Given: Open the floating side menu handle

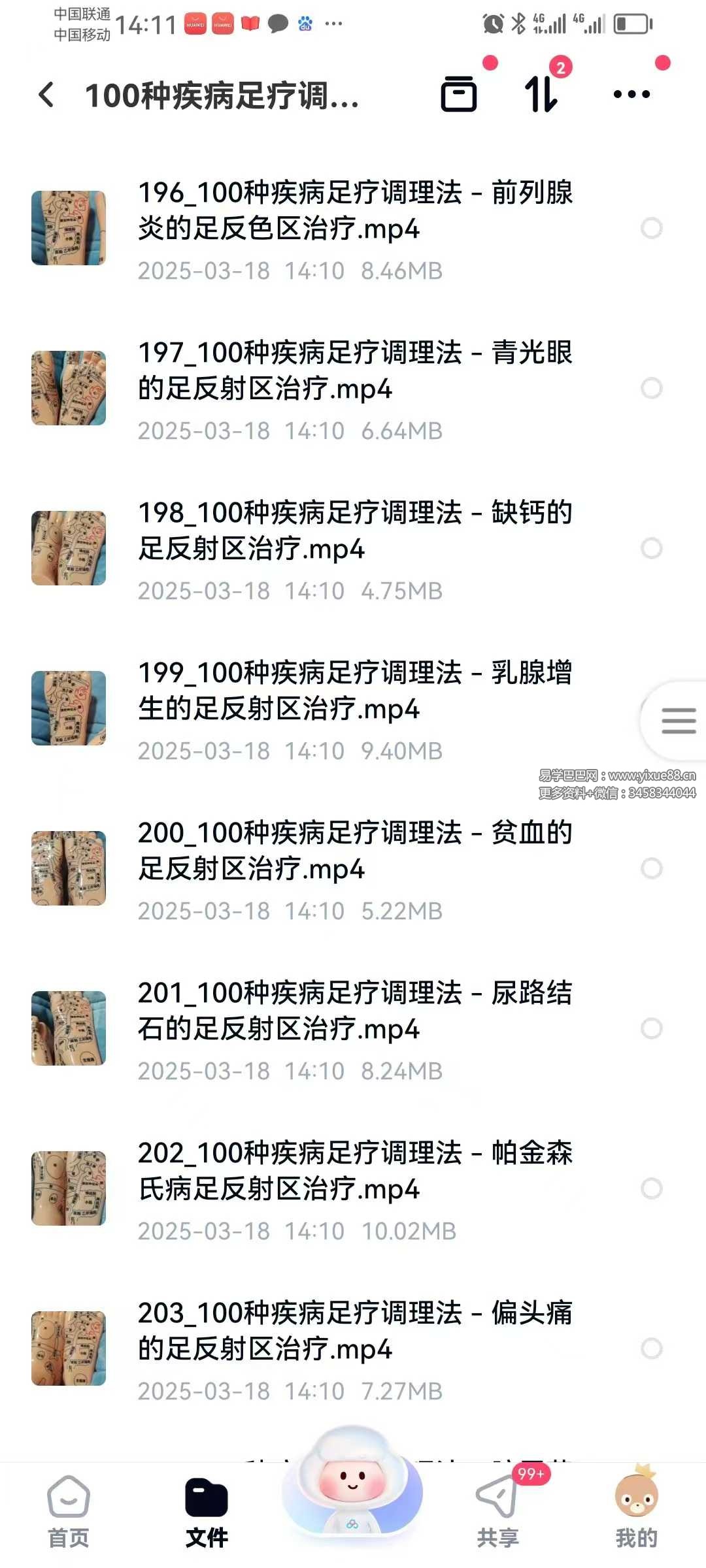Looking at the screenshot, I should [677, 721].
